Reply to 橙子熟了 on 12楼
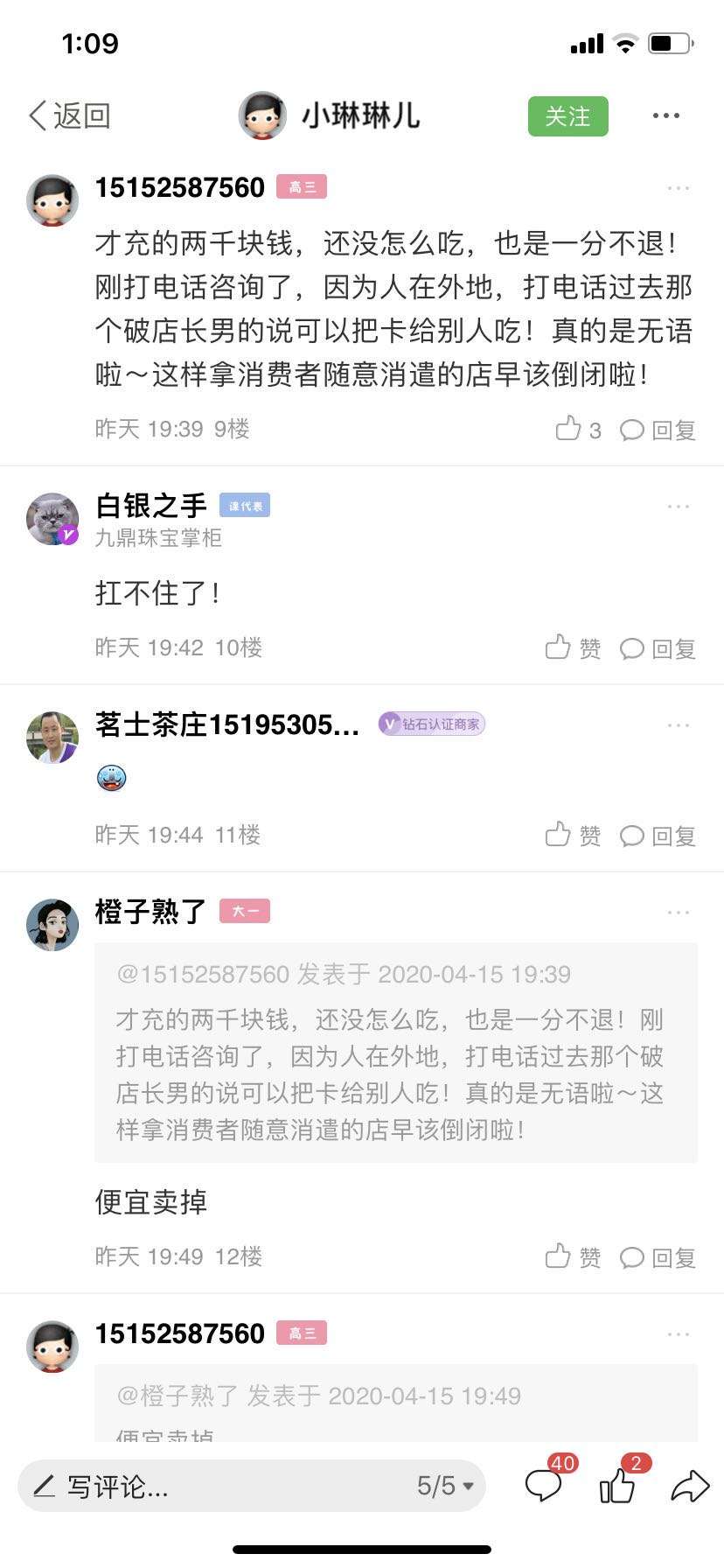This screenshot has width=724, height=1568. pyautogui.click(x=658, y=1257)
